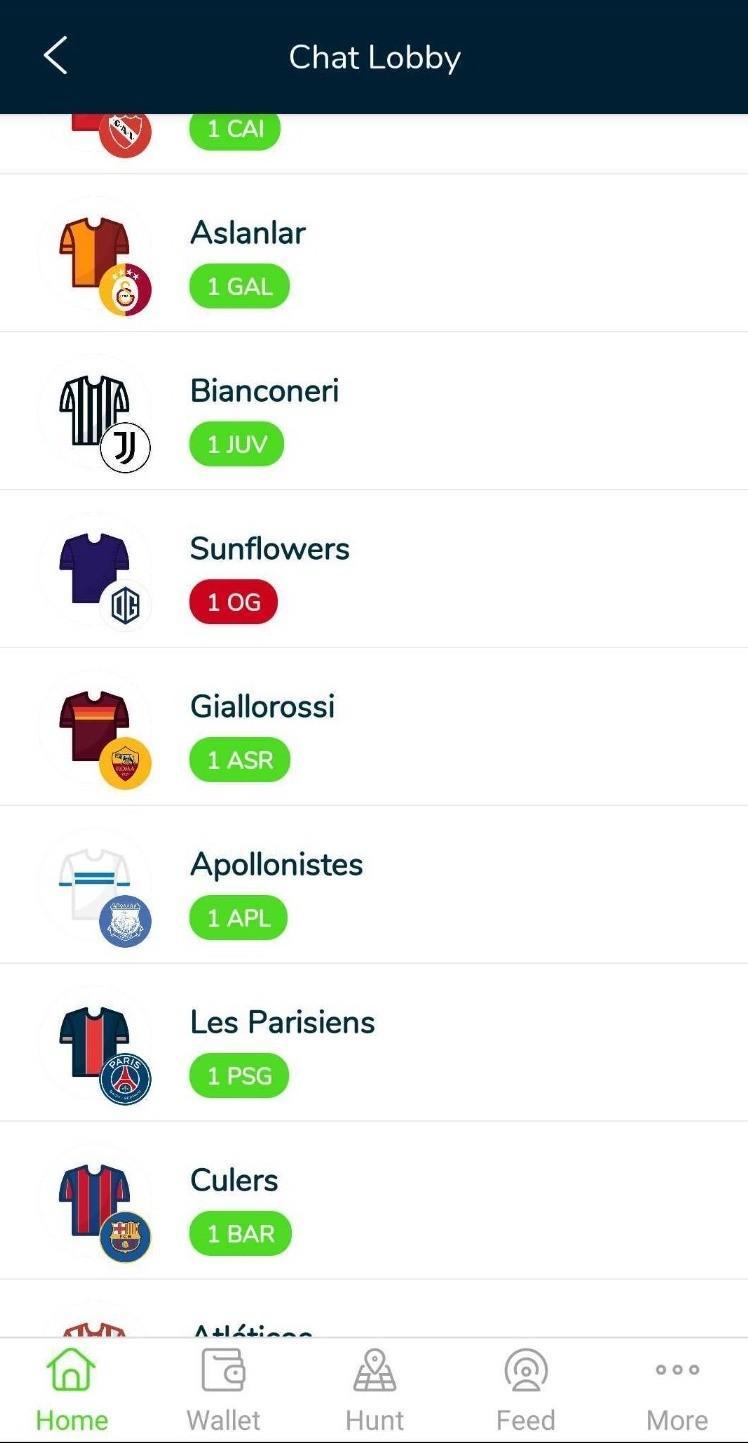The height and width of the screenshot is (1443, 748).
Task: Open the Giallorossi chat room
Action: point(374,727)
